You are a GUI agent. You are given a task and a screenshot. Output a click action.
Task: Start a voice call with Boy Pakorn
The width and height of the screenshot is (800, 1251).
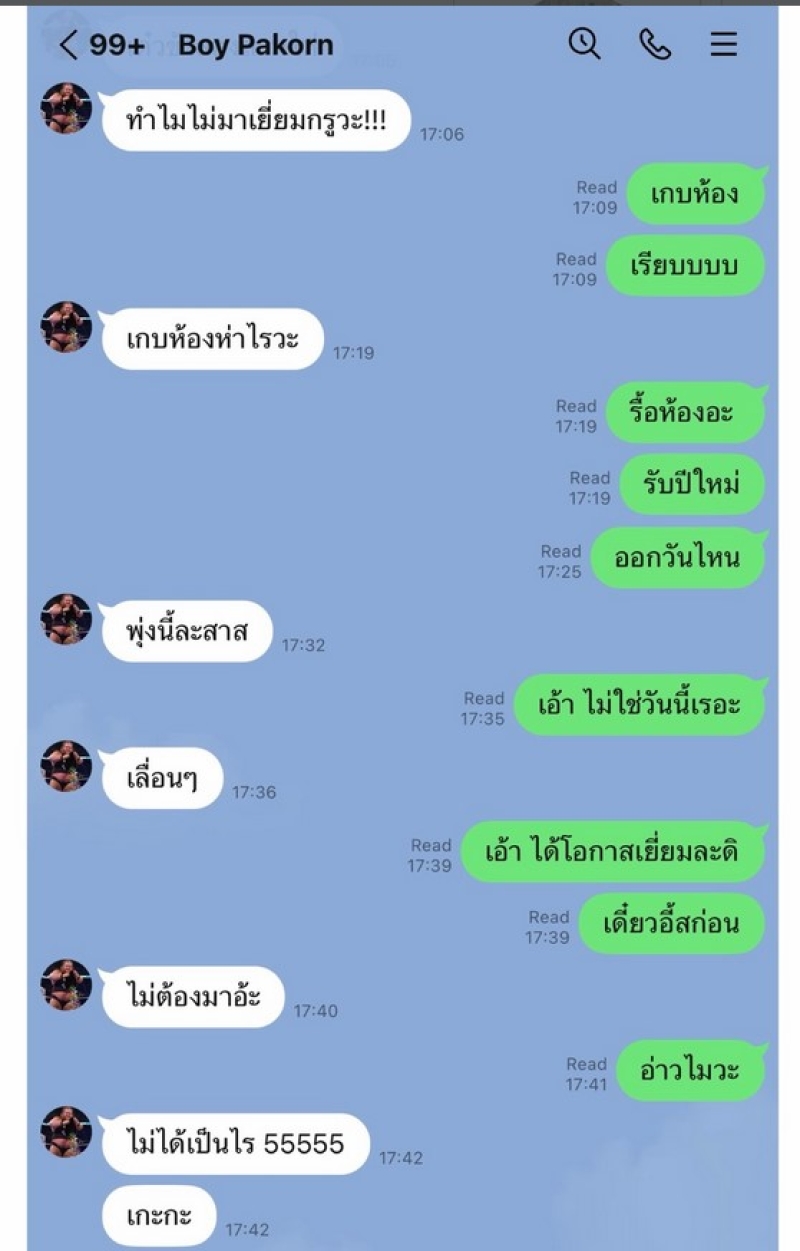[x=655, y=44]
